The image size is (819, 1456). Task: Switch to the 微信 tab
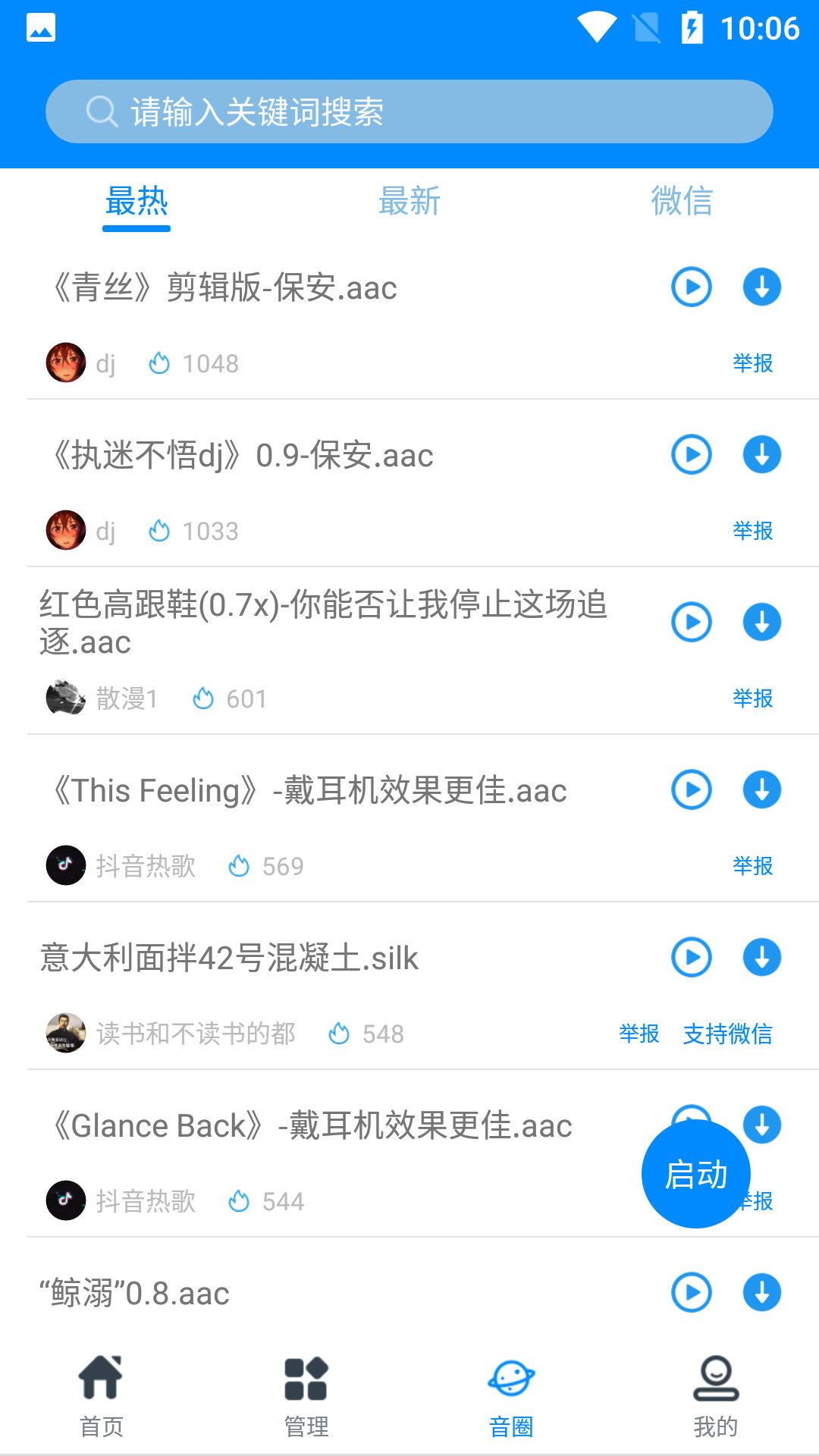pyautogui.click(x=682, y=202)
